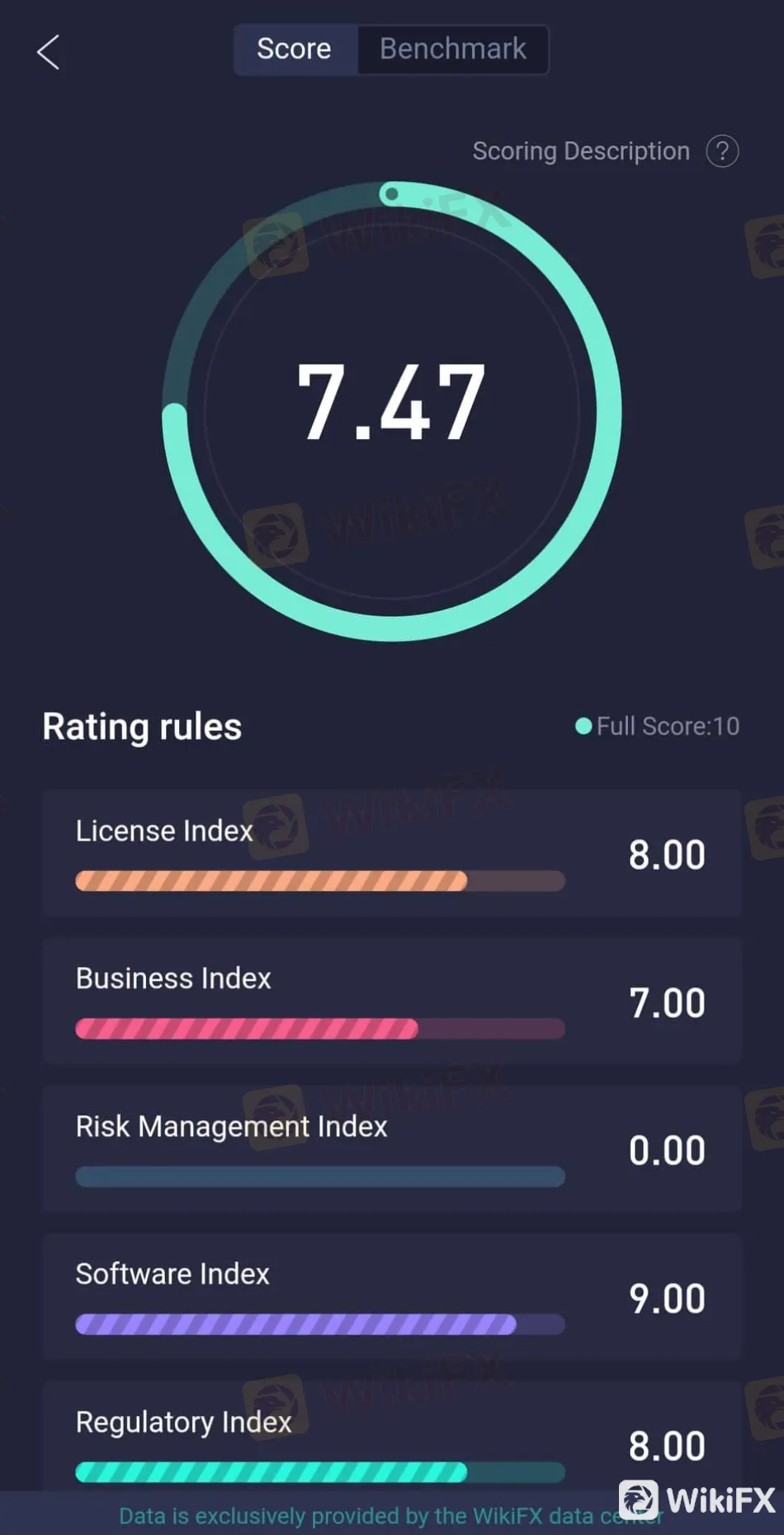
Task: Switch to the Benchmark tab
Action: click(452, 50)
